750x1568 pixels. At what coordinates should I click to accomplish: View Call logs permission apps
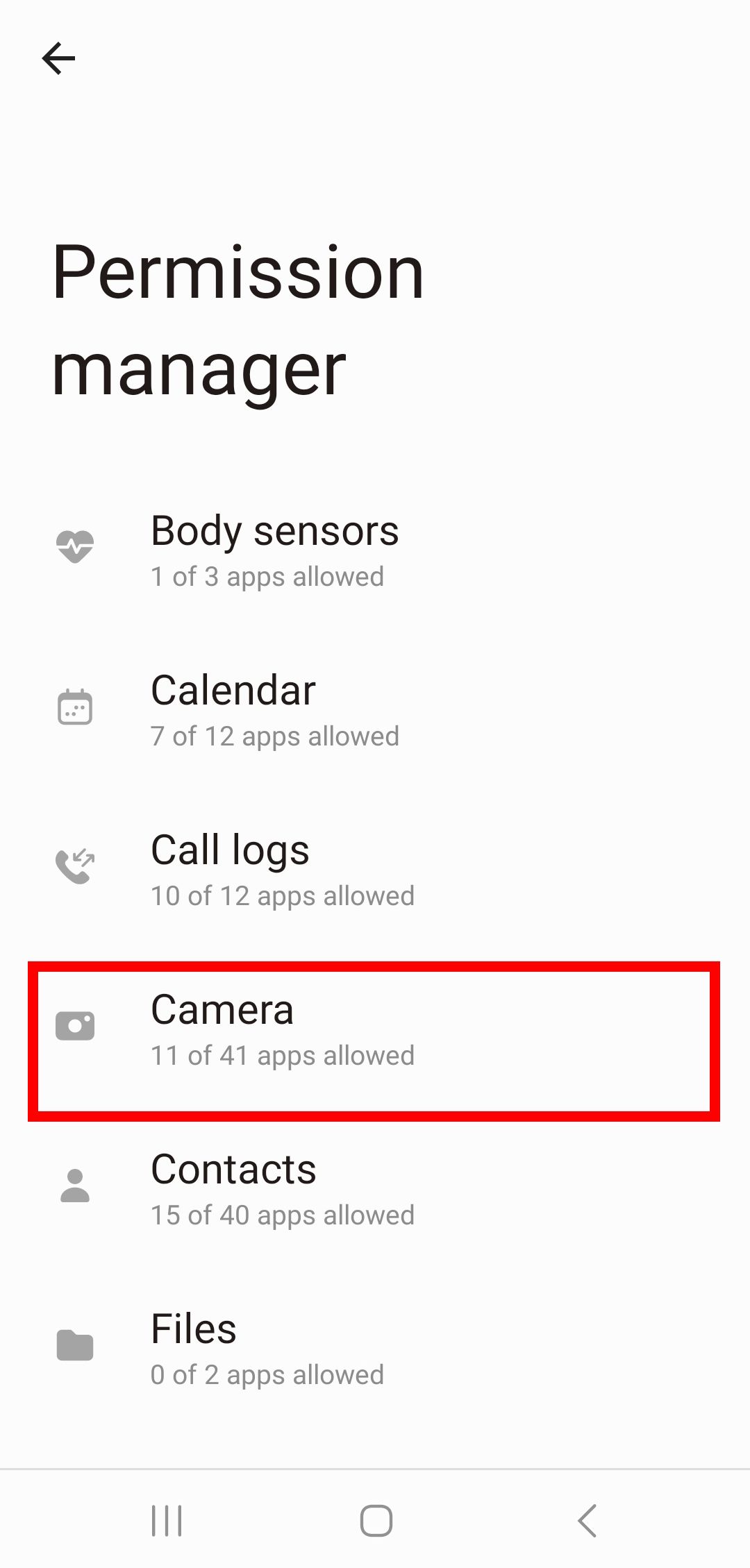(375, 869)
